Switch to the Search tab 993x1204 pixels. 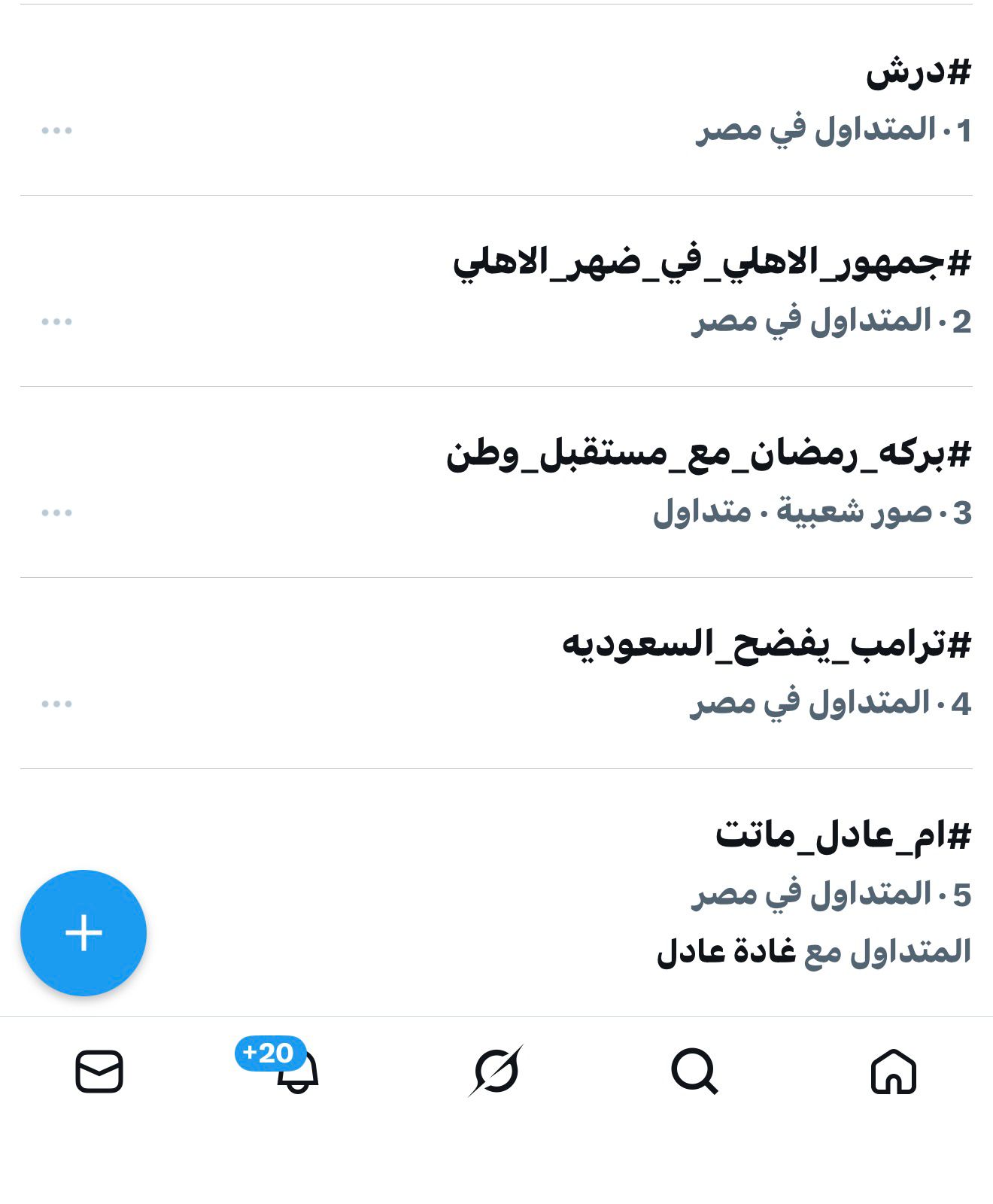694,1071
